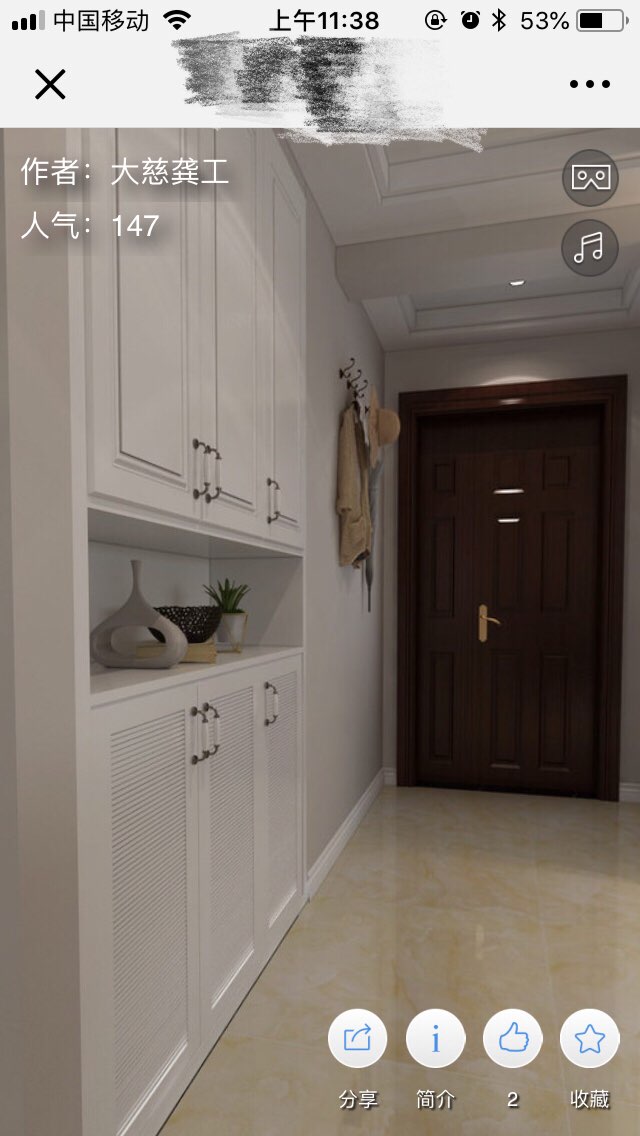This screenshot has height=1136, width=640.
Task: Share this panorama via 分享
Action: point(358,1039)
